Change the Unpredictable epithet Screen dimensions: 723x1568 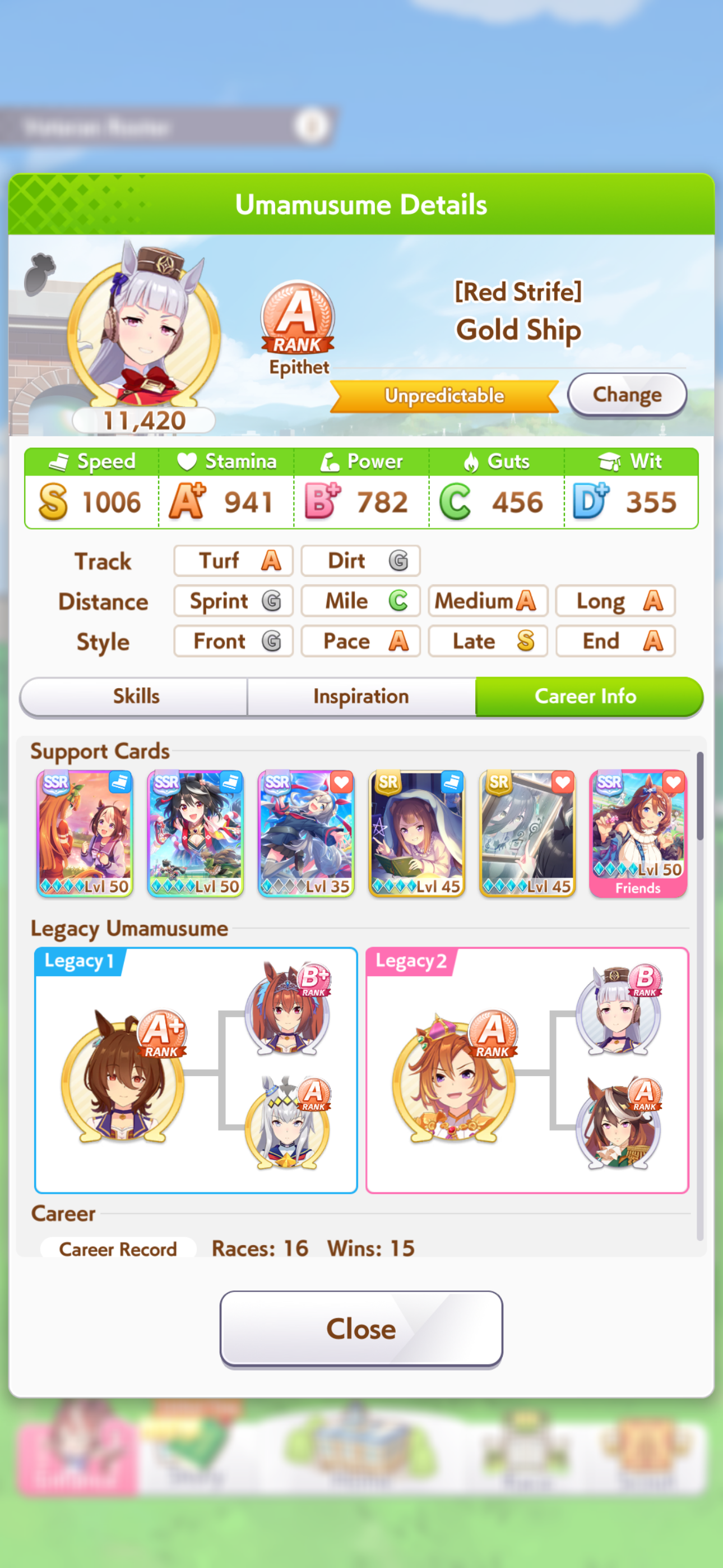pyautogui.click(x=626, y=395)
